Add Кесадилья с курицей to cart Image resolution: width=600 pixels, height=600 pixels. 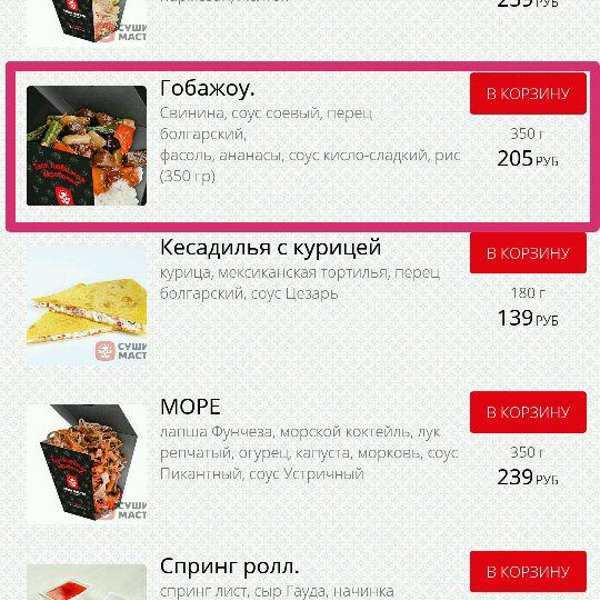527,253
